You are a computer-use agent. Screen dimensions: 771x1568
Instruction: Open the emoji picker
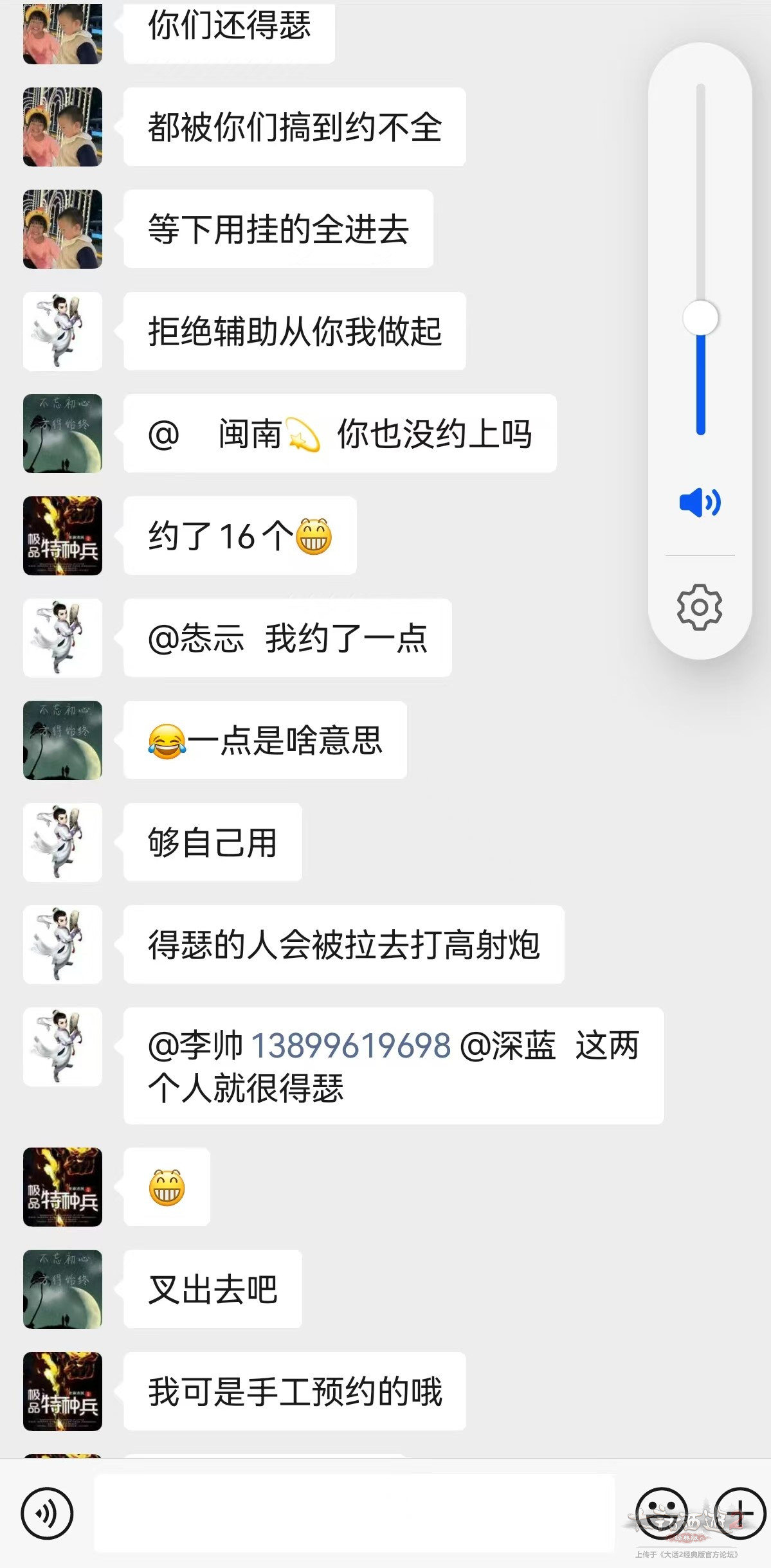[x=661, y=1513]
